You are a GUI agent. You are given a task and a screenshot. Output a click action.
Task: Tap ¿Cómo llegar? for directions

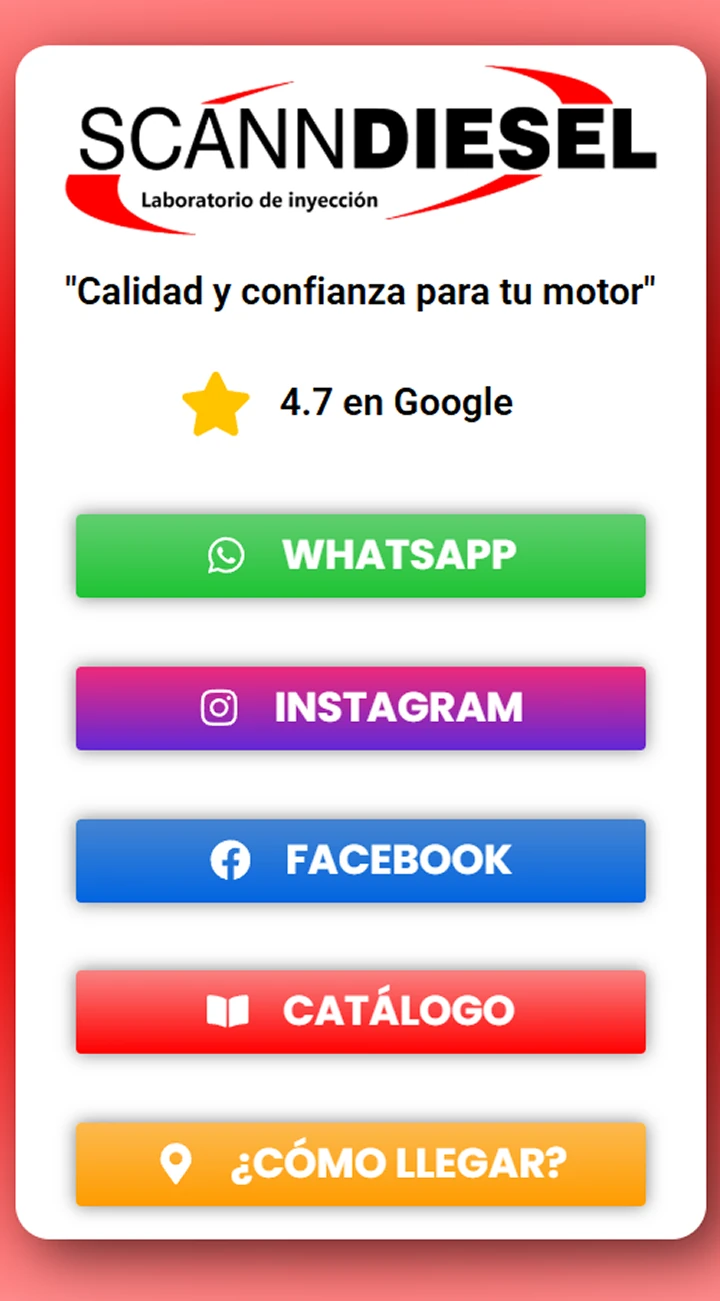tap(360, 1164)
